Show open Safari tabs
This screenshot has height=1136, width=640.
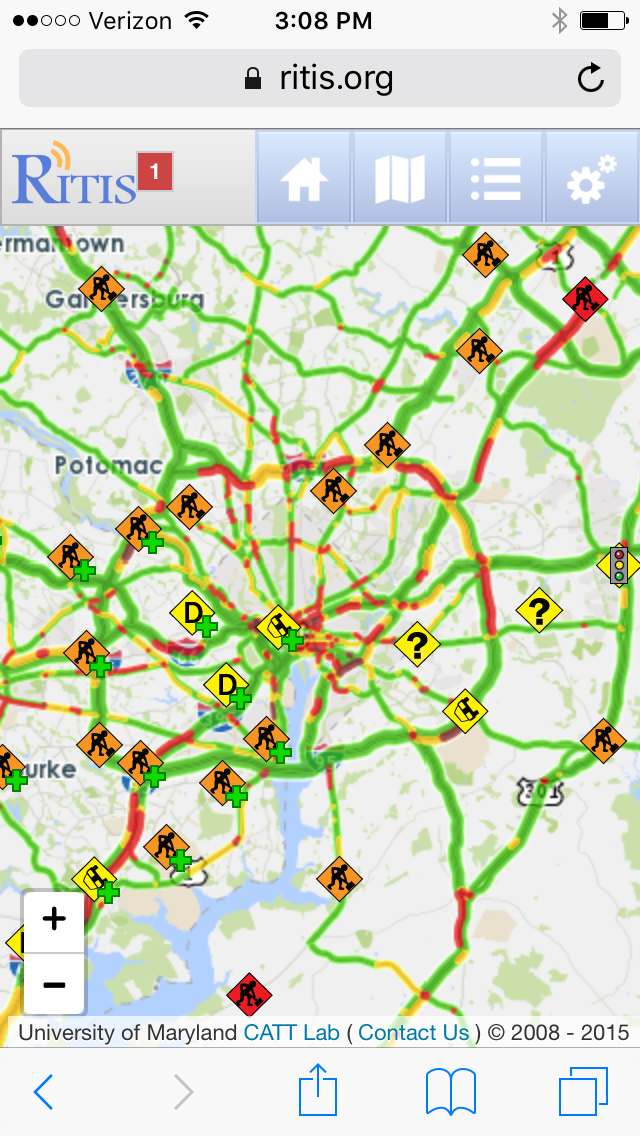[583, 1092]
